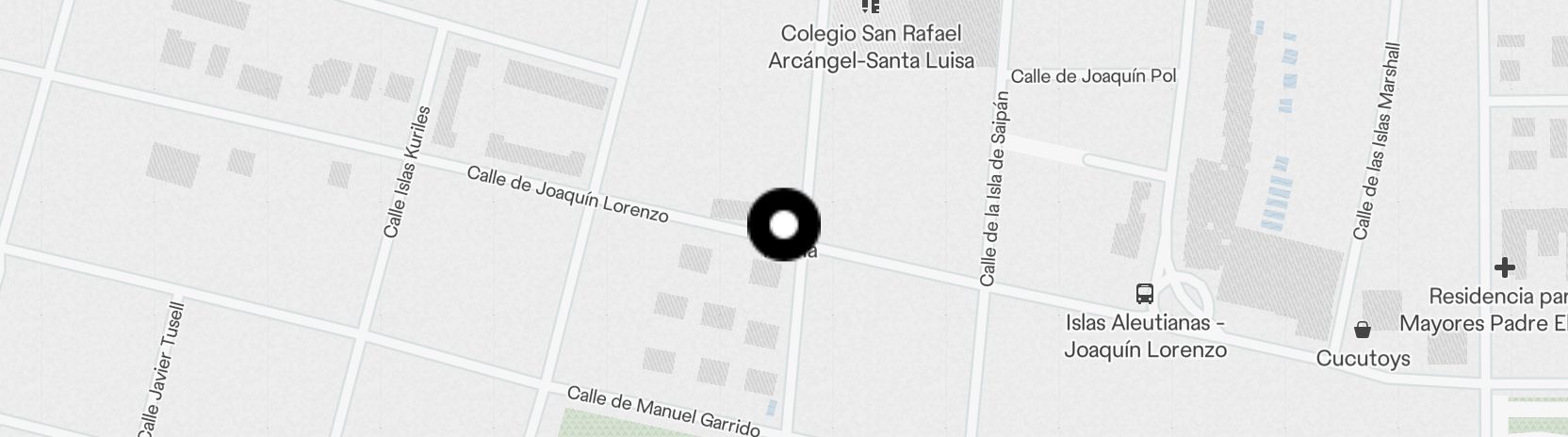Image resolution: width=1568 pixels, height=437 pixels.
Task: Tap the black location marker pin
Action: click(784, 225)
